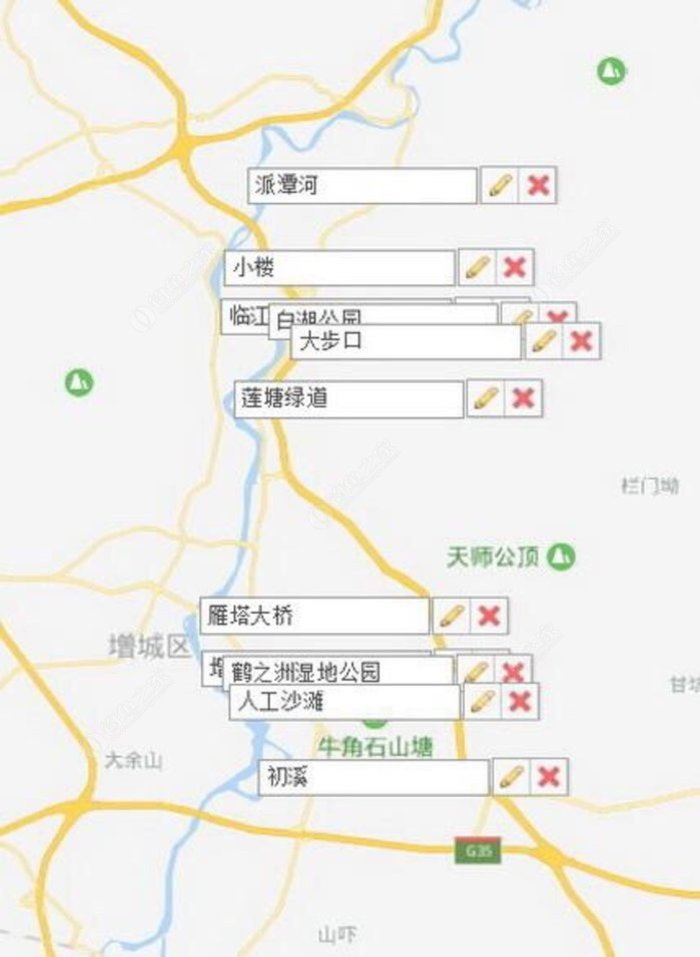Edit the 派潭河 marker label
Viewport: 700px width, 957px height.
500,185
